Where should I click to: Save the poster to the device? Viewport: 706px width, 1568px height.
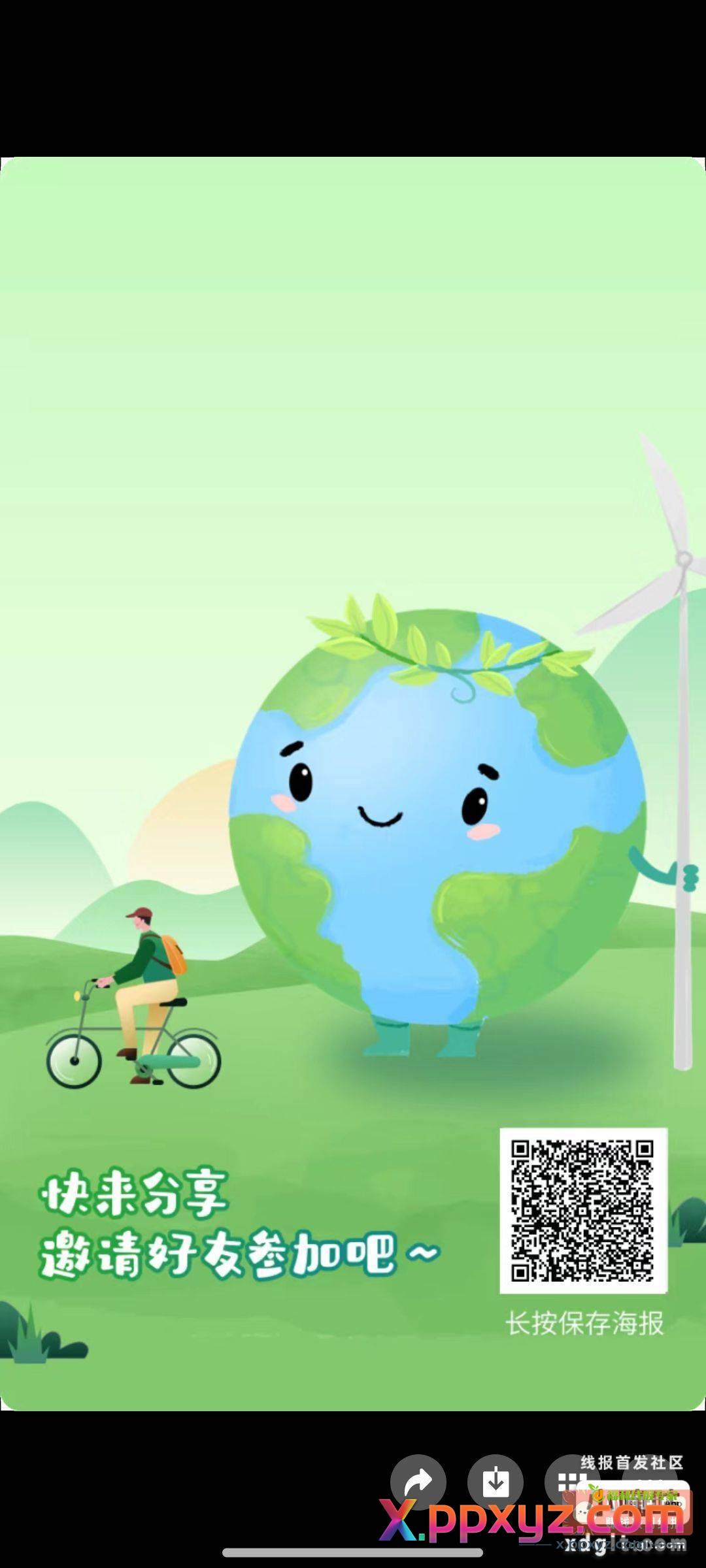pyautogui.click(x=496, y=1482)
